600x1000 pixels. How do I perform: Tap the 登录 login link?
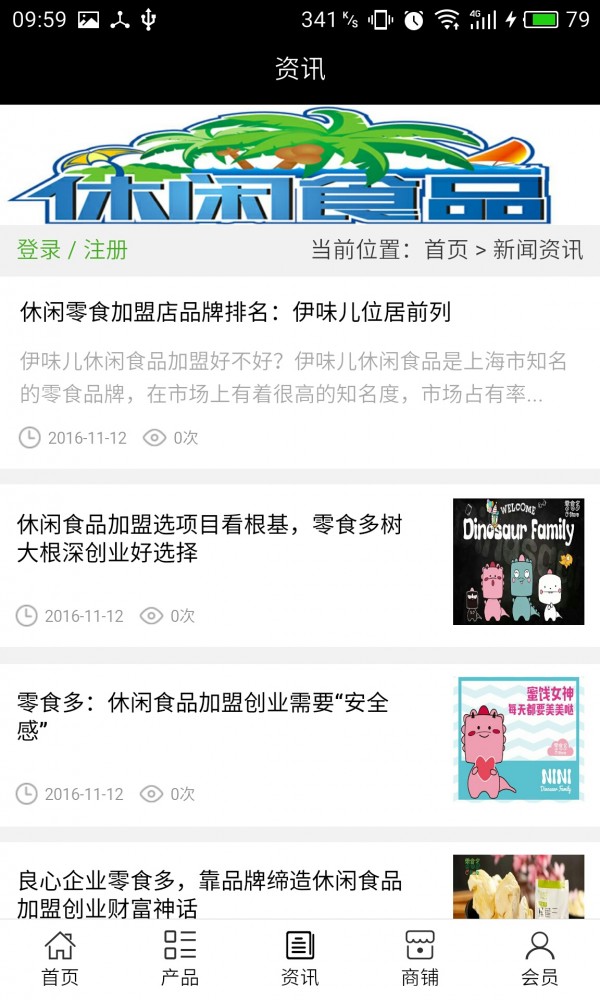(x=39, y=250)
